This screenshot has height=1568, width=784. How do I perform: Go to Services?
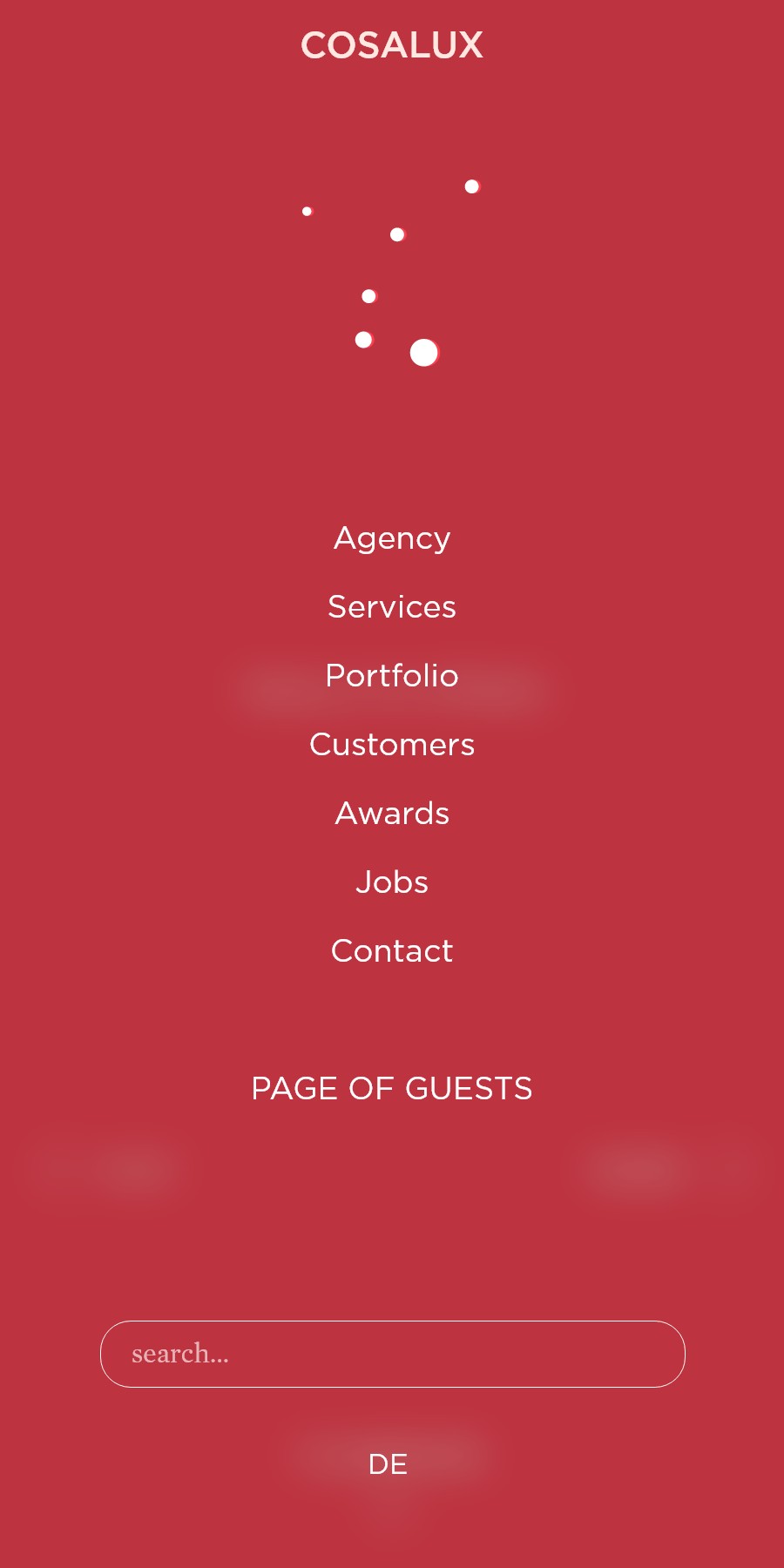pos(392,607)
